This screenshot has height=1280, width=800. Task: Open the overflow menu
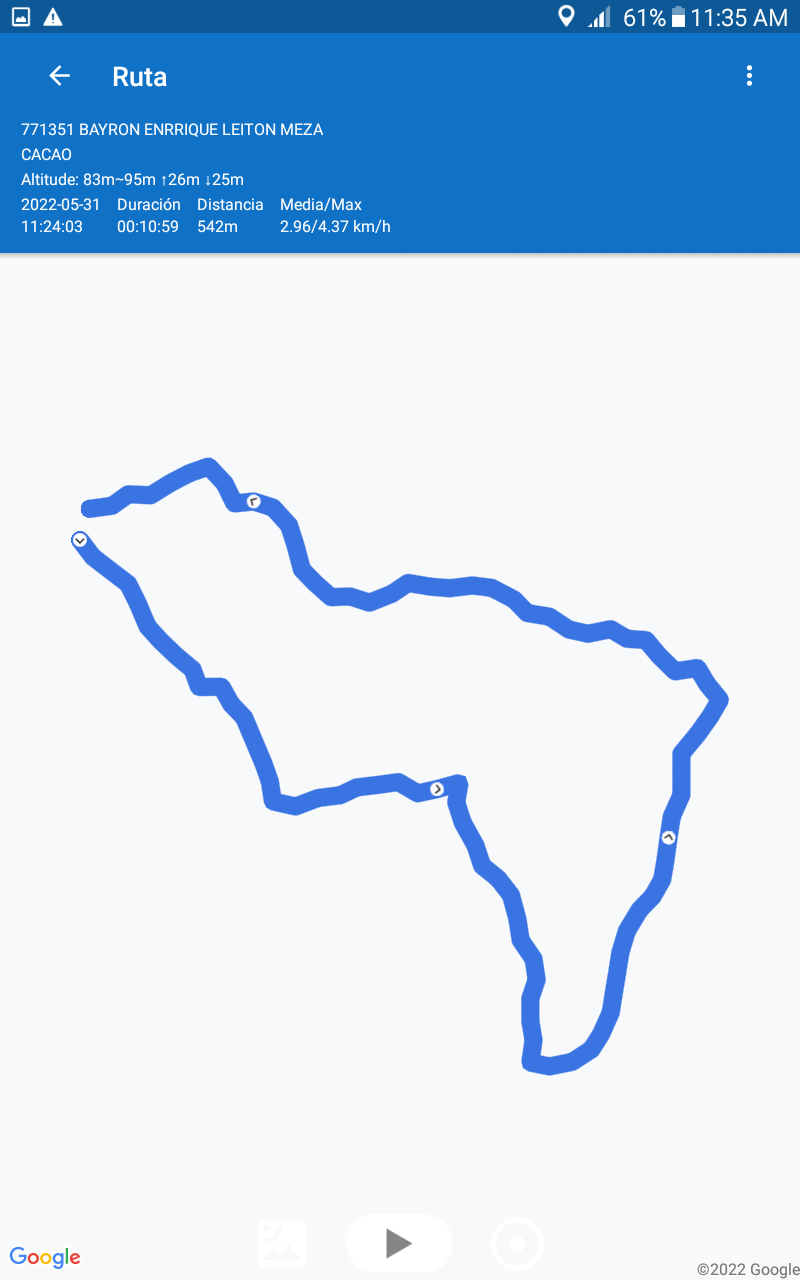(x=749, y=76)
